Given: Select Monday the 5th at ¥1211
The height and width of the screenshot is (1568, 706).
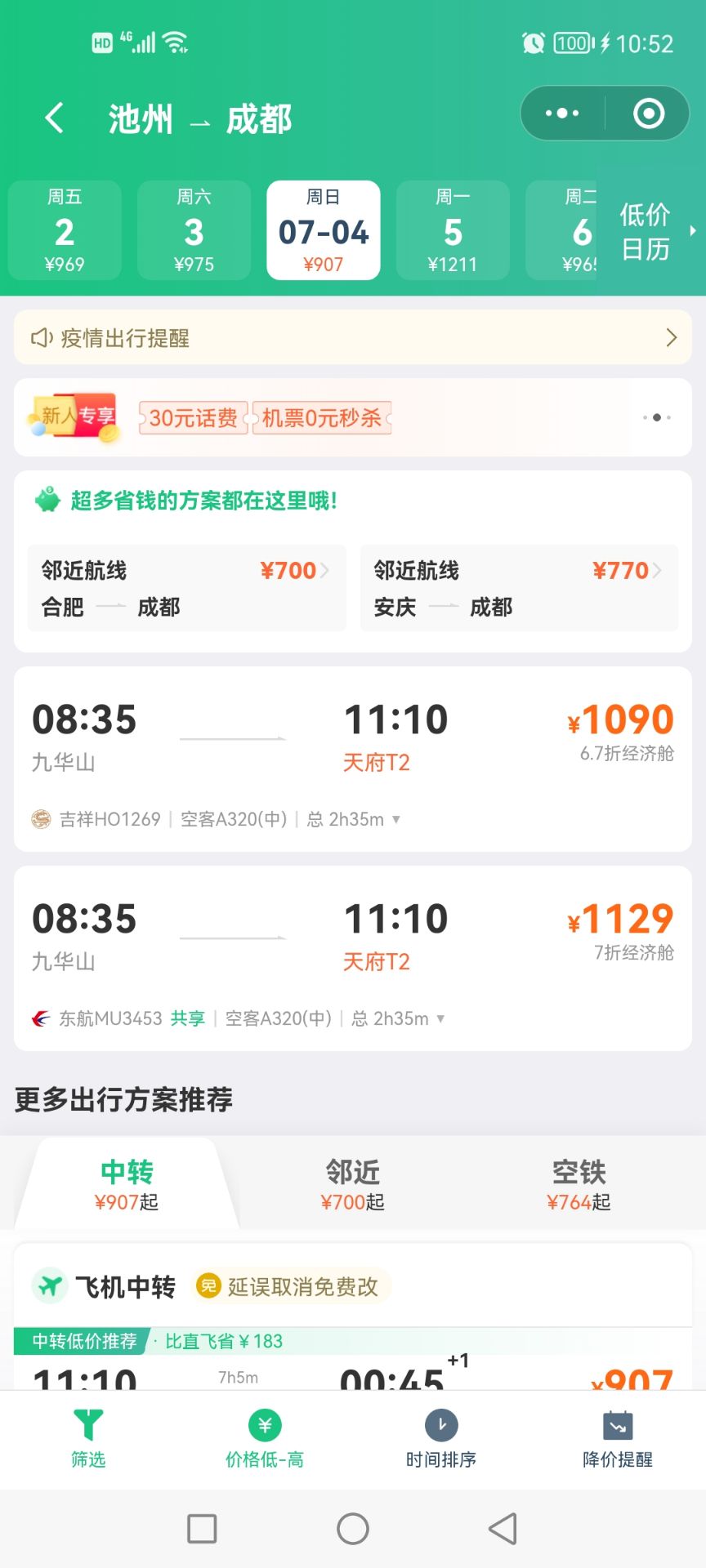Looking at the screenshot, I should click(452, 230).
